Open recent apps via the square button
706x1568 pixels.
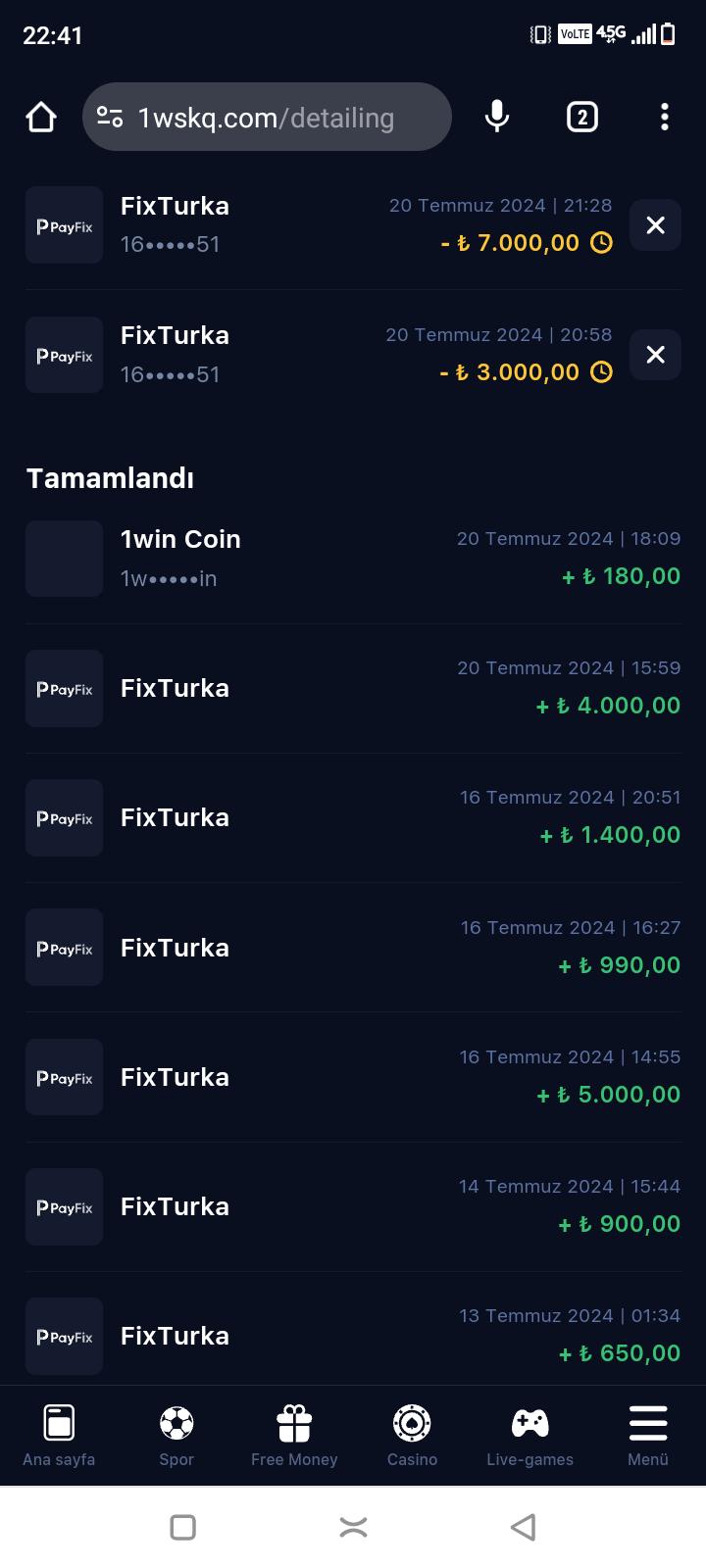pyautogui.click(x=183, y=1527)
